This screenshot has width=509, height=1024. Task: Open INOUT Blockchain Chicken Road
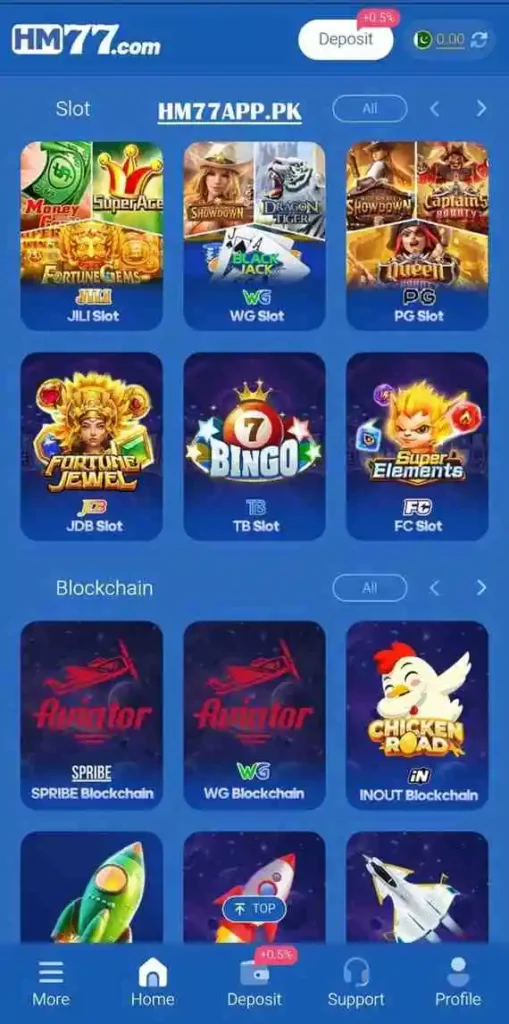[417, 715]
